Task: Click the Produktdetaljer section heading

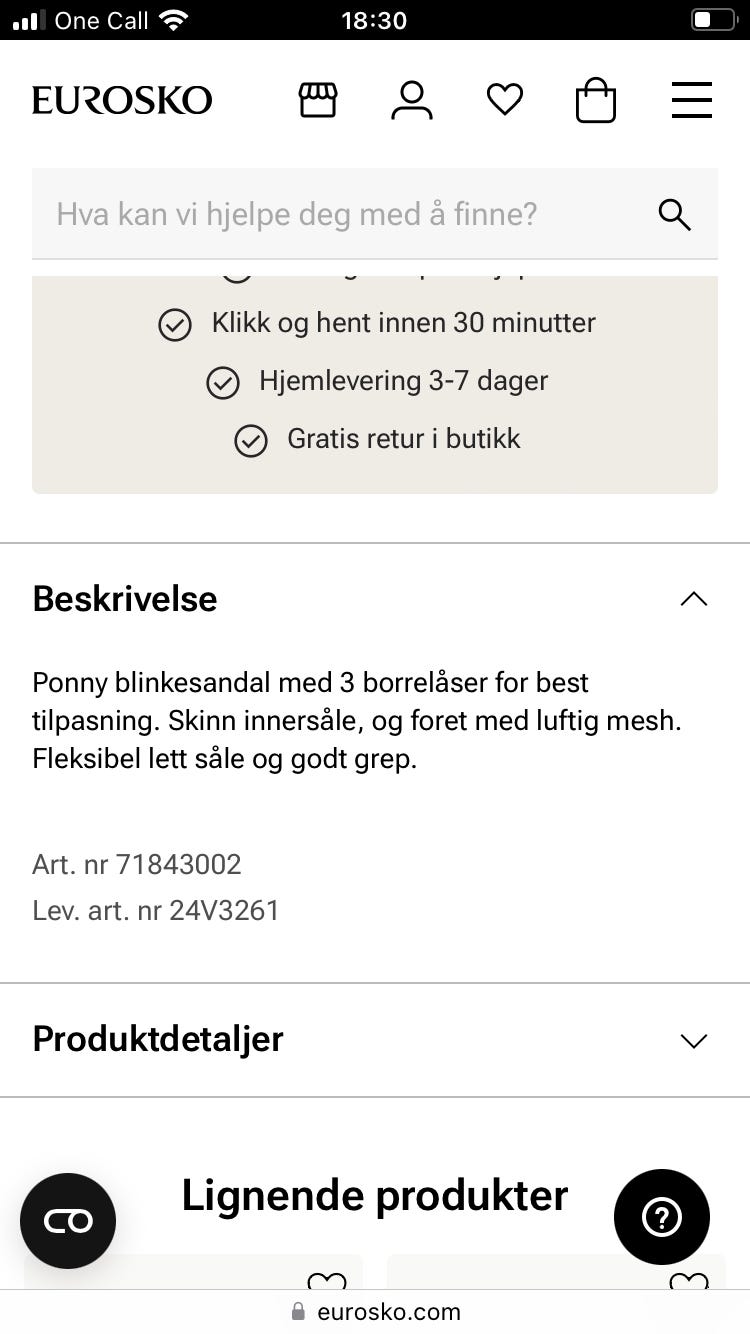Action: (156, 1039)
